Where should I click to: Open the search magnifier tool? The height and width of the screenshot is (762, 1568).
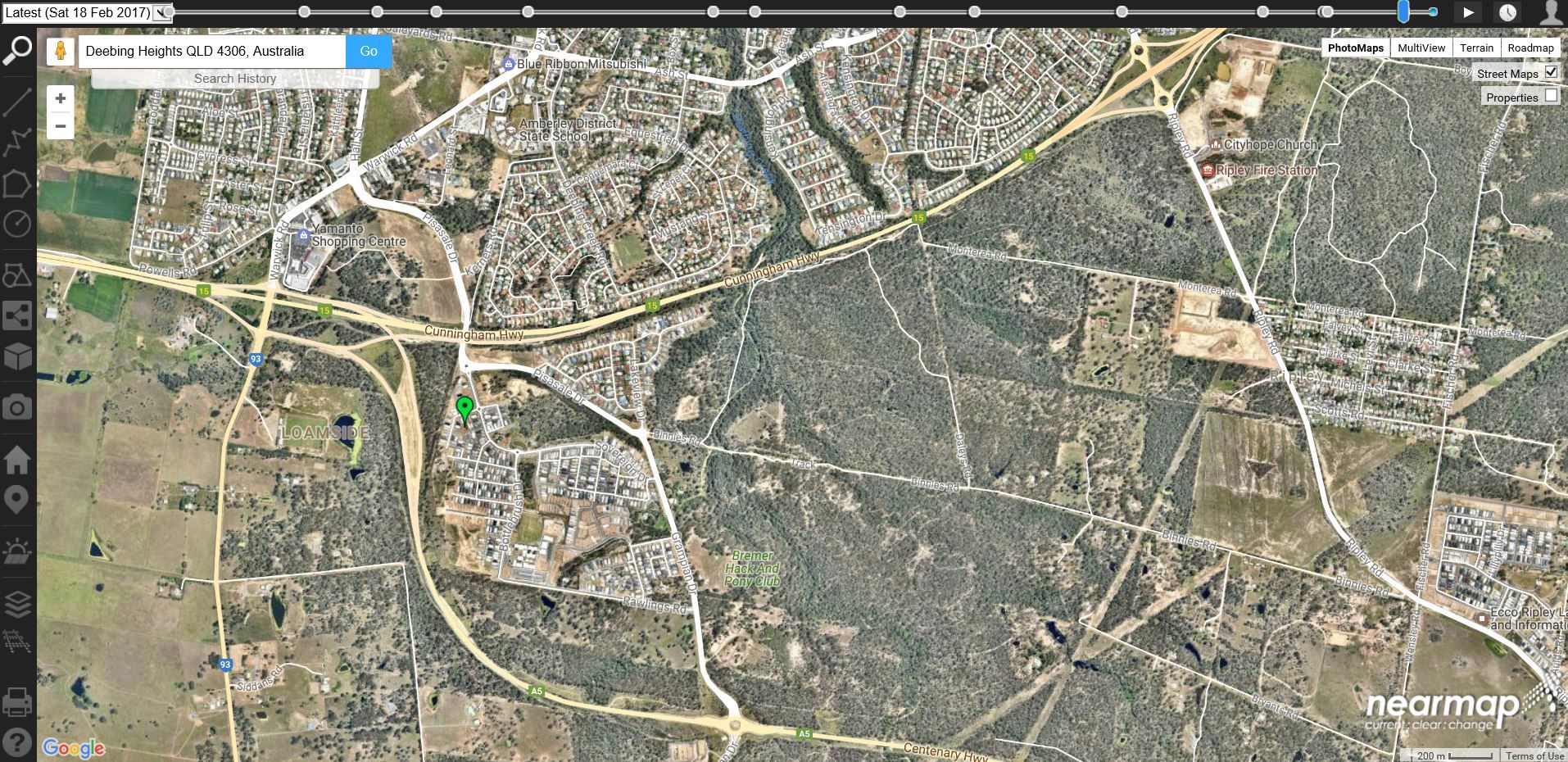tap(17, 50)
